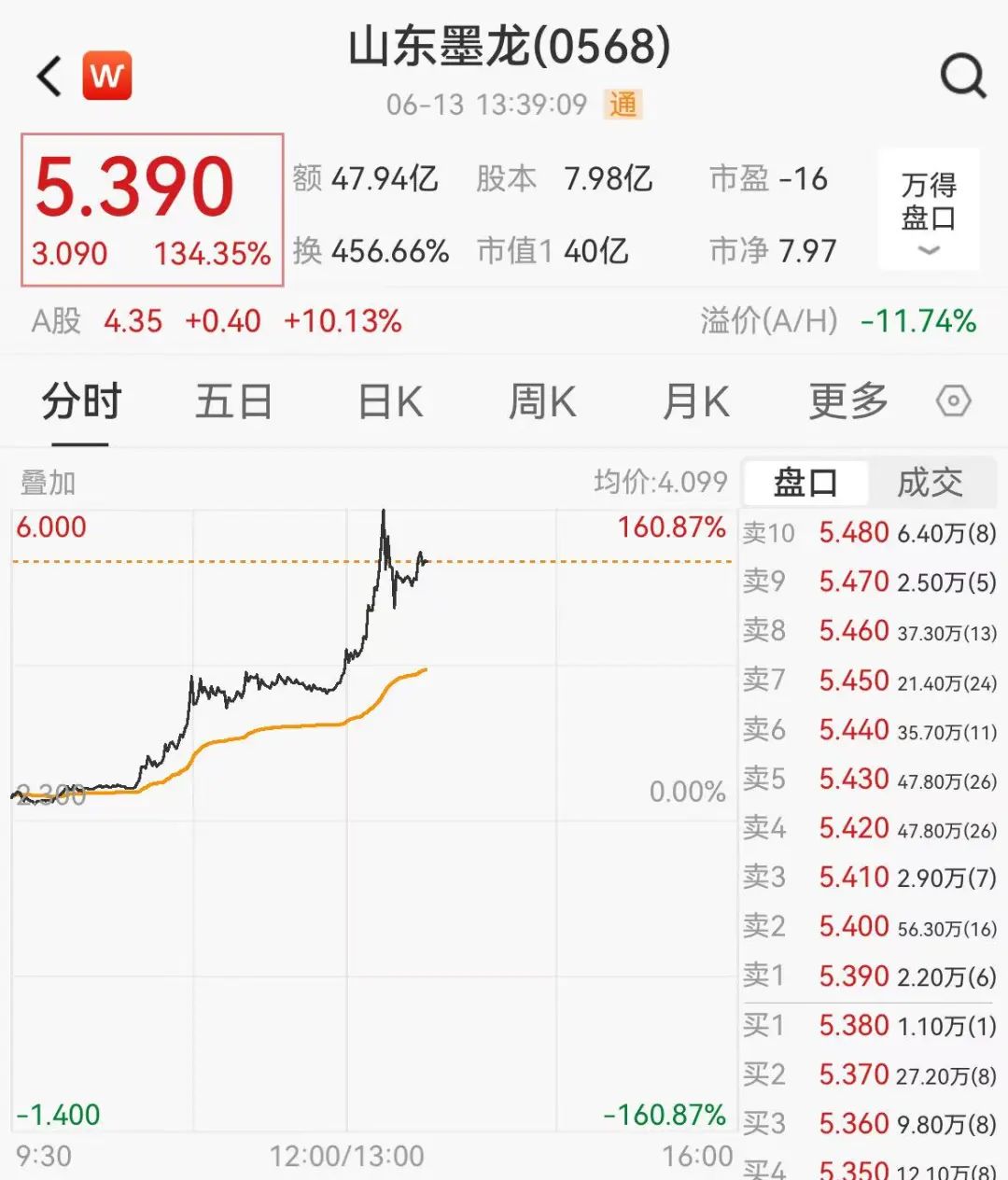Show the 日K daily candlestick chart
Image resolution: width=1008 pixels, height=1180 pixels.
tap(390, 402)
